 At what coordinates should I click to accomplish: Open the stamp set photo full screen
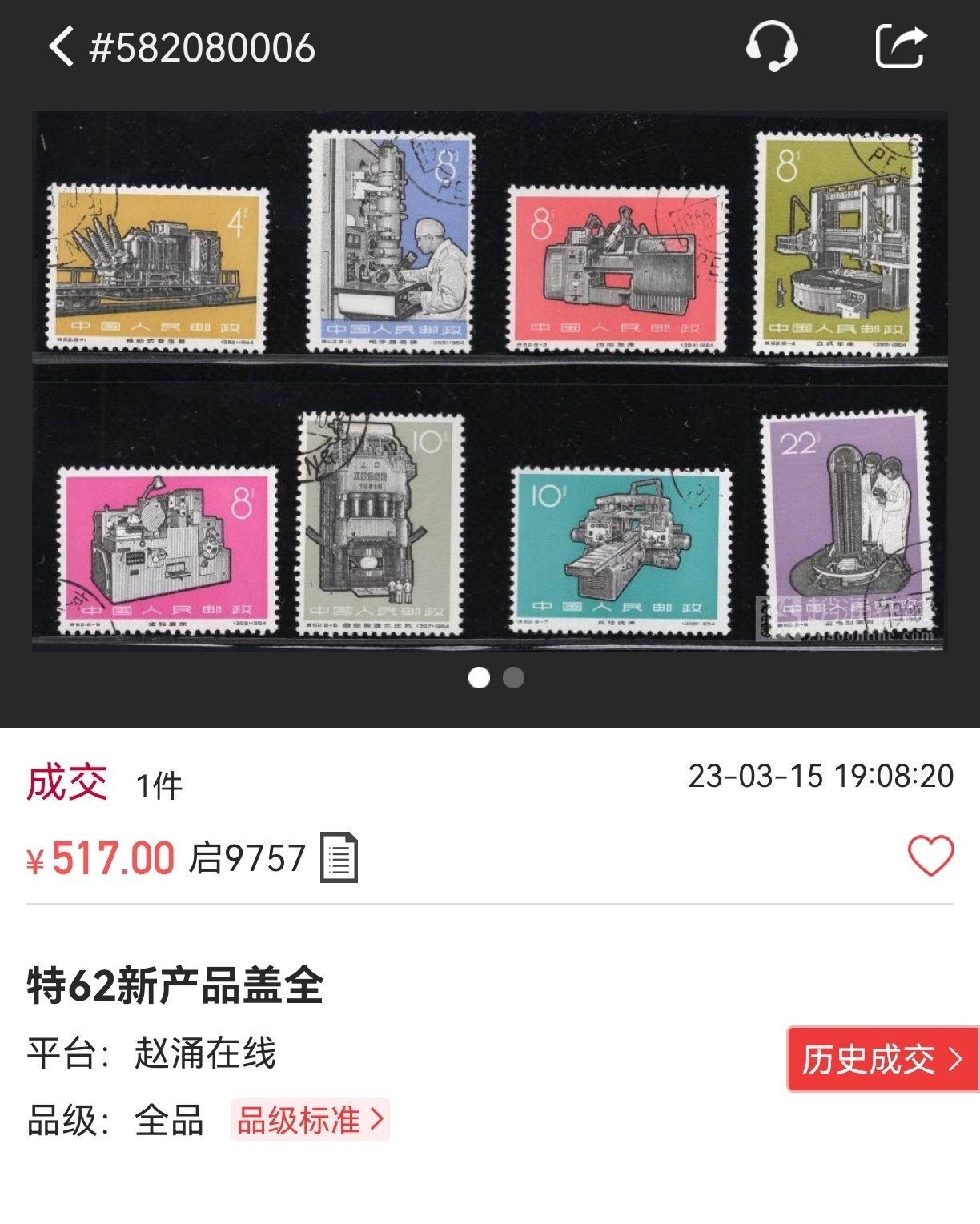point(489,381)
